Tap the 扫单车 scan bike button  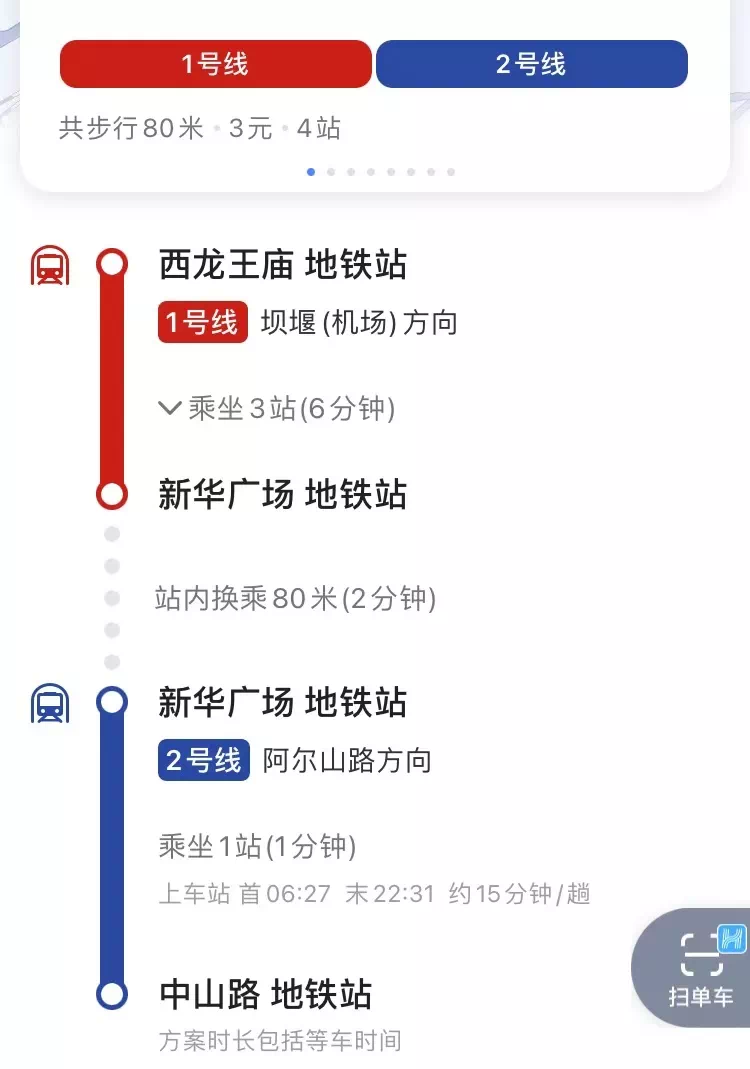click(700, 968)
